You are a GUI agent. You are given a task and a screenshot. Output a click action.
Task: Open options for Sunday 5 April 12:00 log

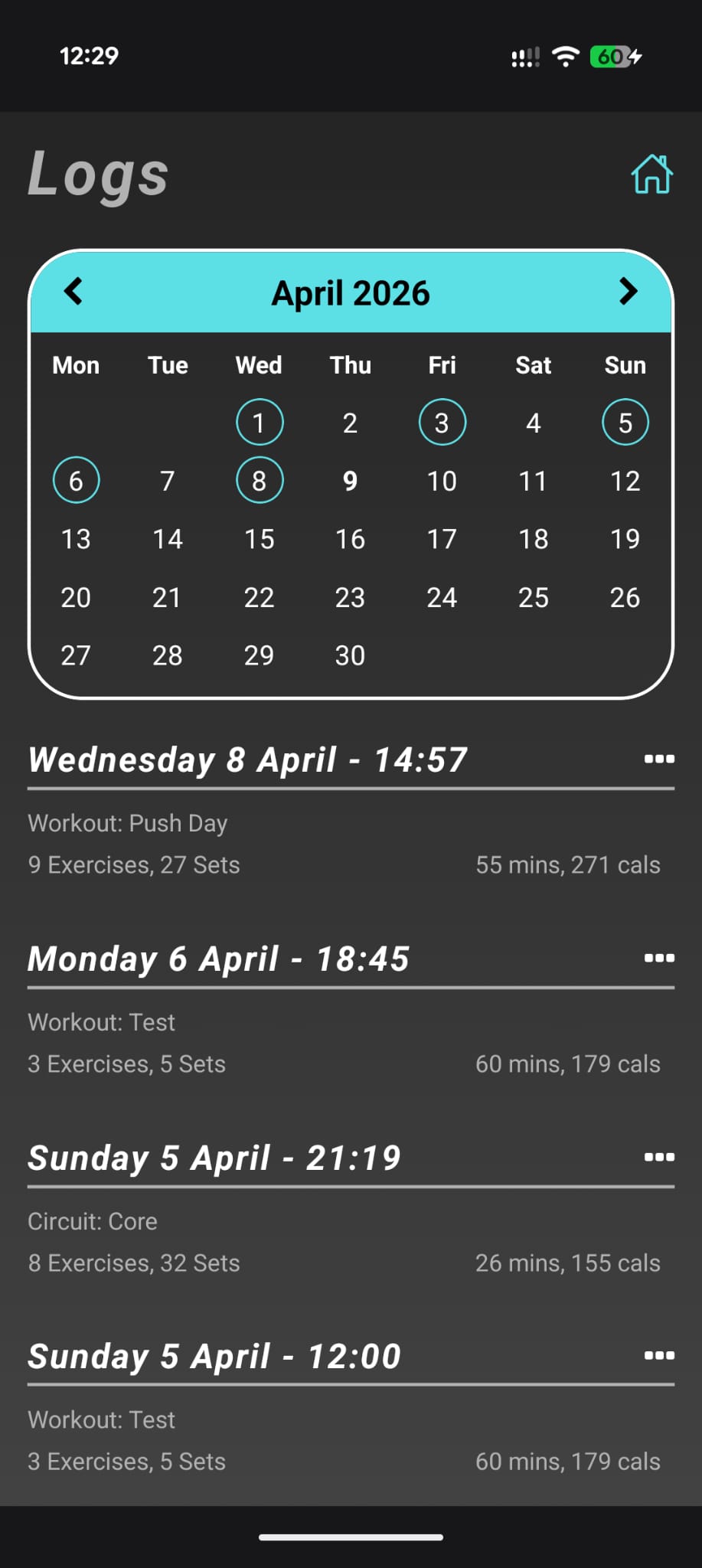pyautogui.click(x=658, y=1356)
